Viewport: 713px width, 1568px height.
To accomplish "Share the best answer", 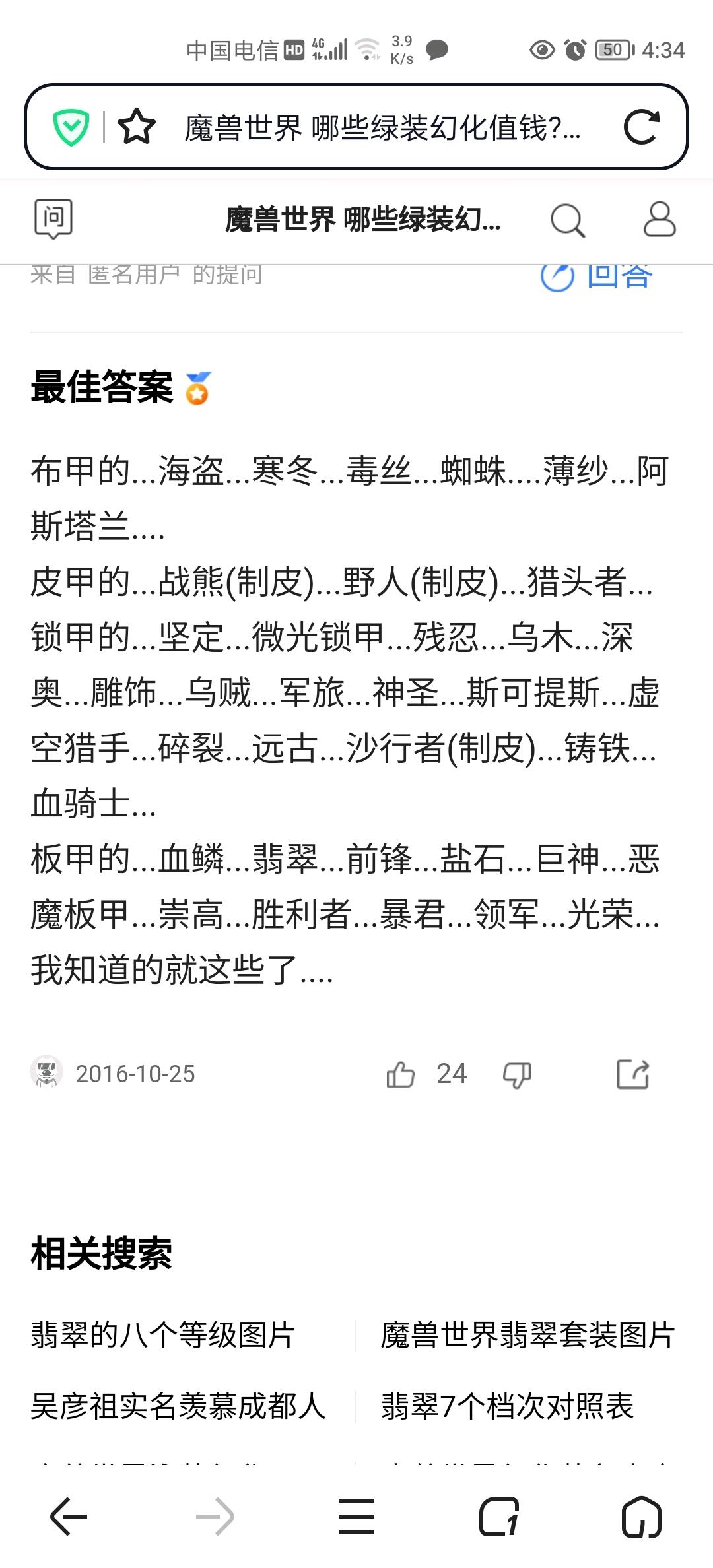I will pyautogui.click(x=632, y=1074).
